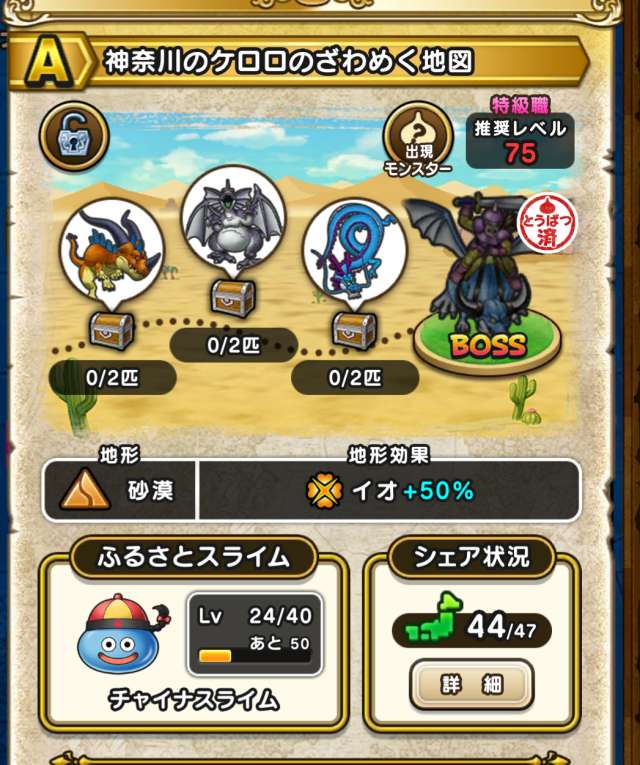This screenshot has height=765, width=640.
Task: Tap the padlock icon on the map
Action: (x=74, y=138)
